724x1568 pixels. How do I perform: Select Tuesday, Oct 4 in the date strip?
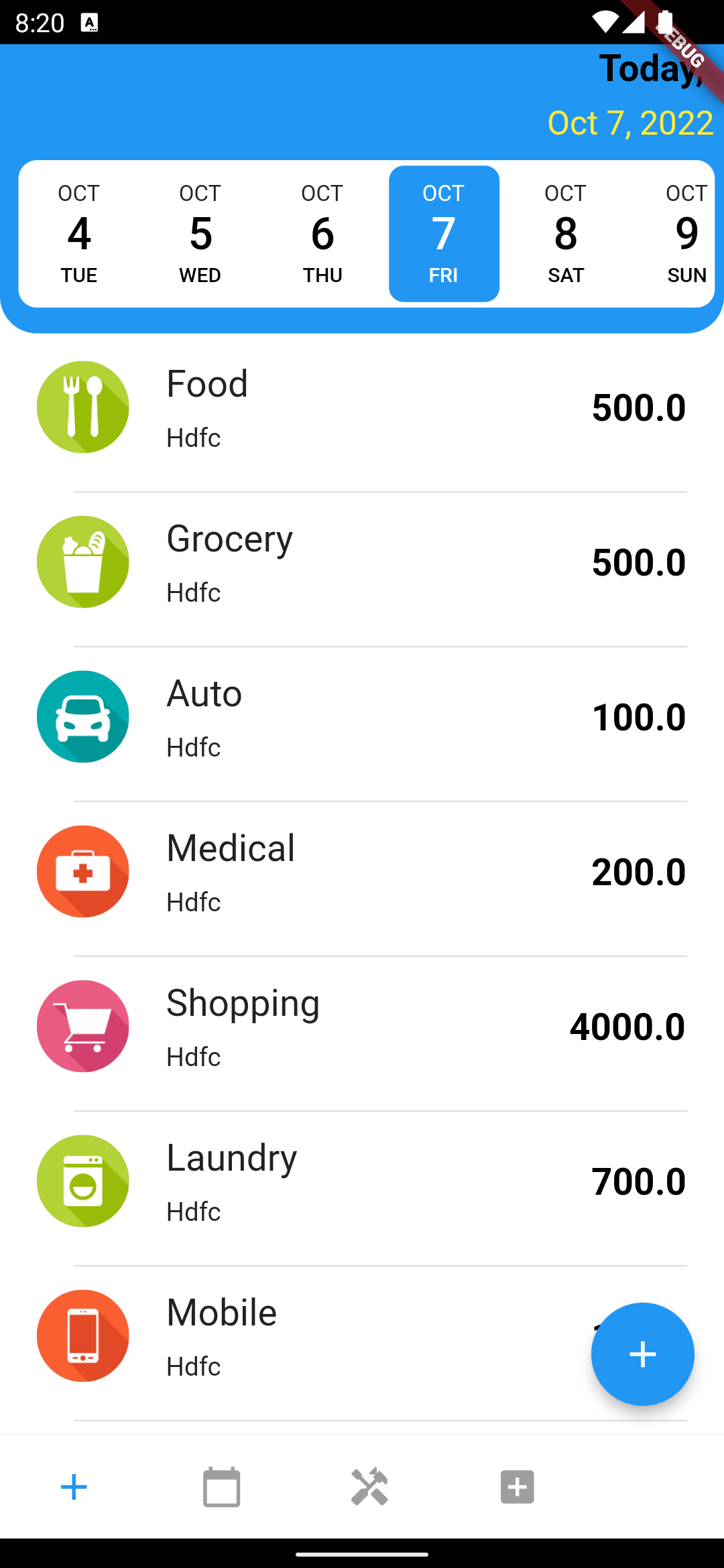tap(79, 233)
